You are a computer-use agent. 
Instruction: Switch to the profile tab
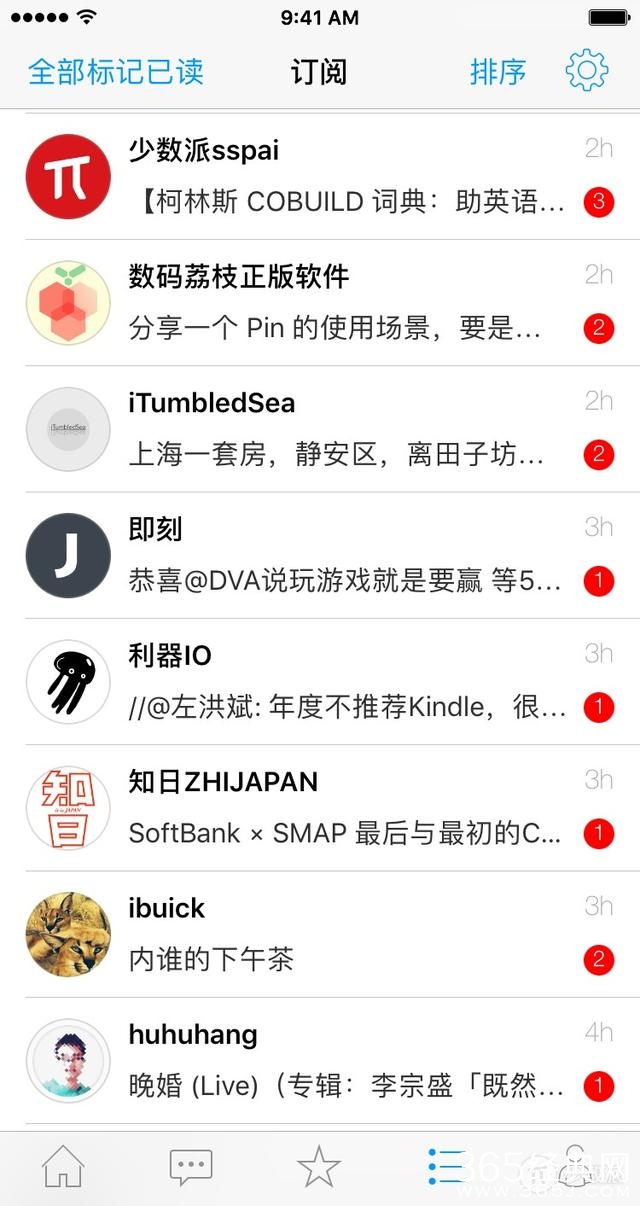pyautogui.click(x=575, y=1167)
